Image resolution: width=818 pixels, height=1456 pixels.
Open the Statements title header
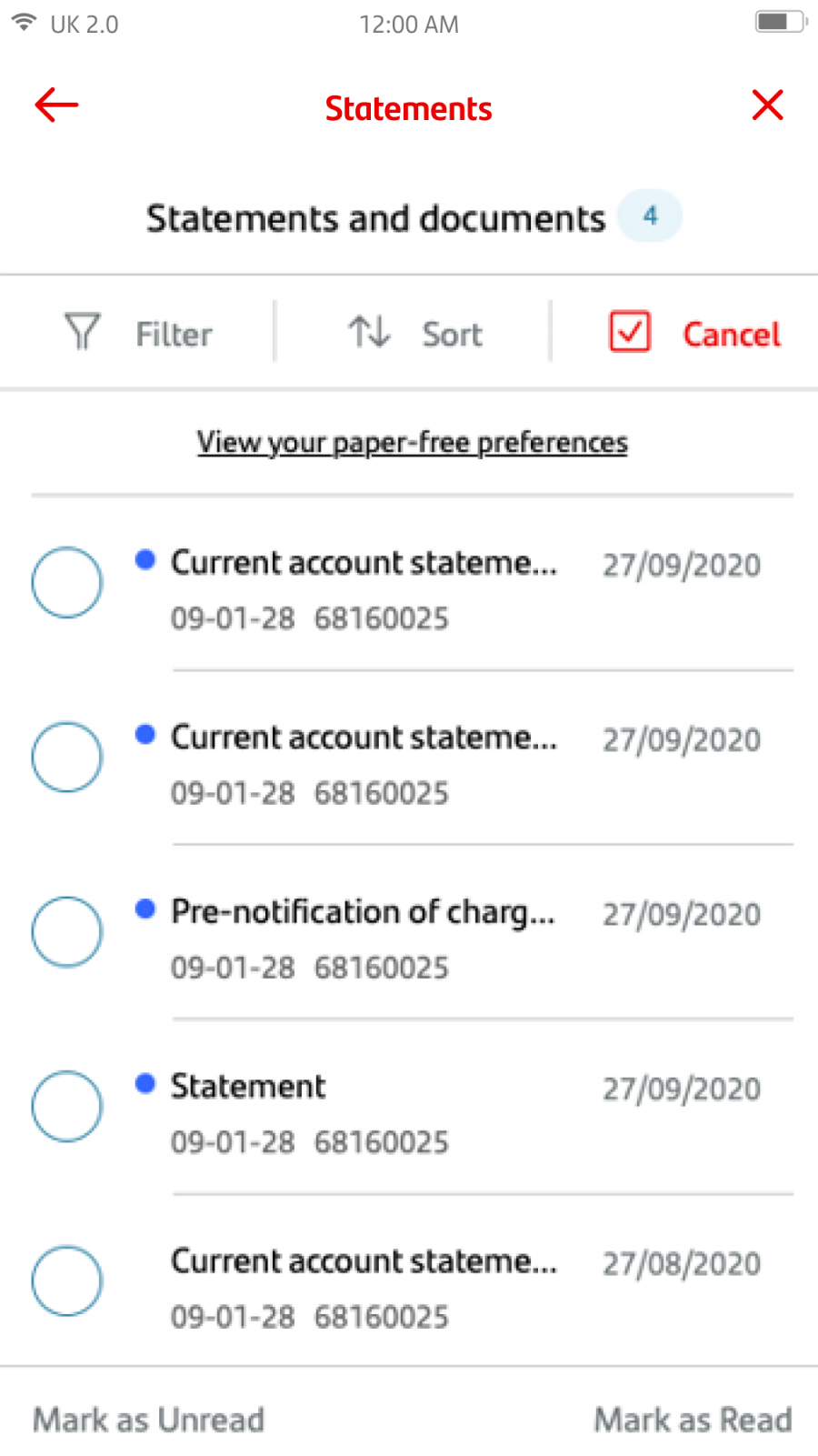(x=408, y=108)
